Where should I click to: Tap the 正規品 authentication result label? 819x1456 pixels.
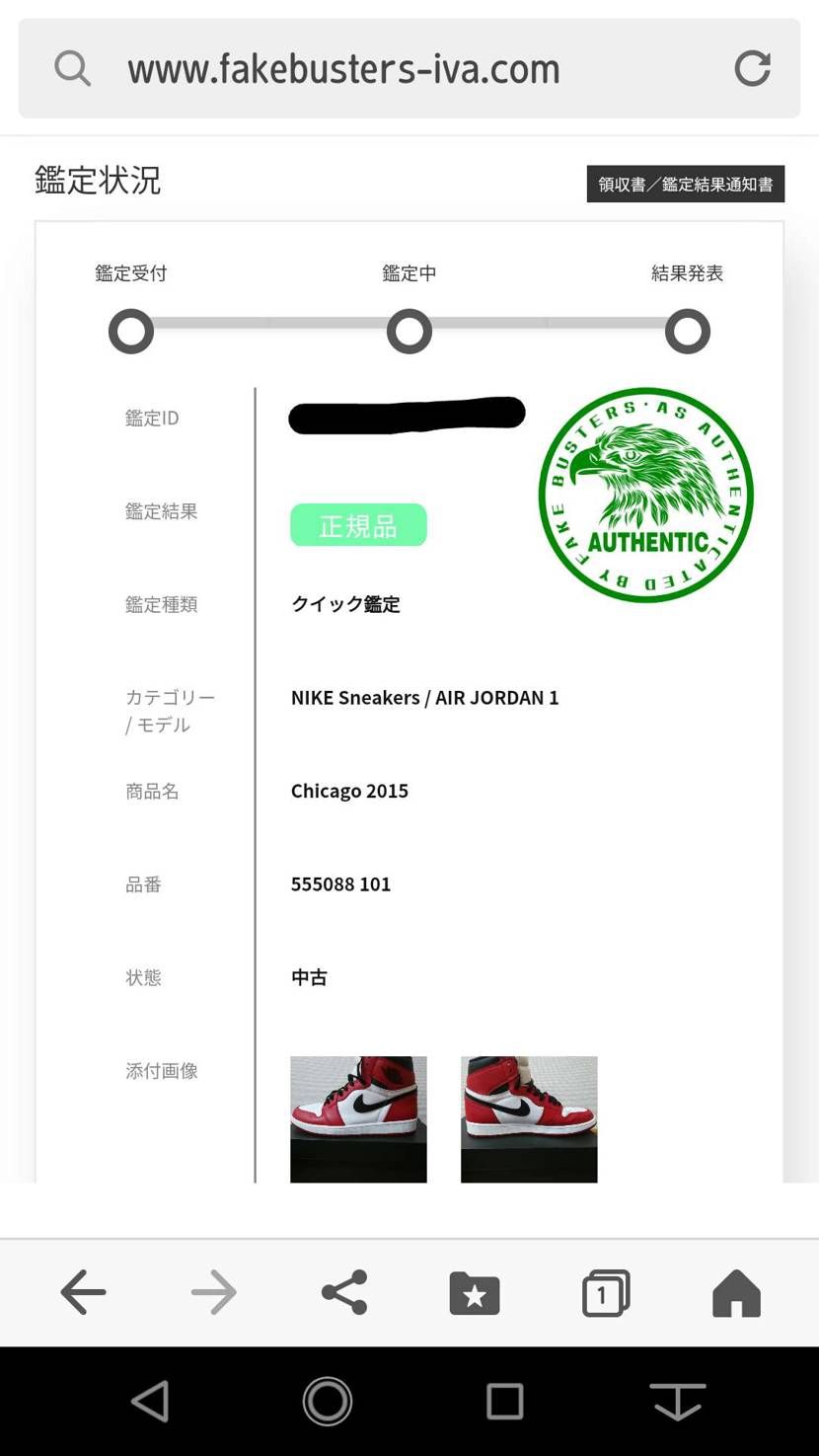click(x=358, y=524)
